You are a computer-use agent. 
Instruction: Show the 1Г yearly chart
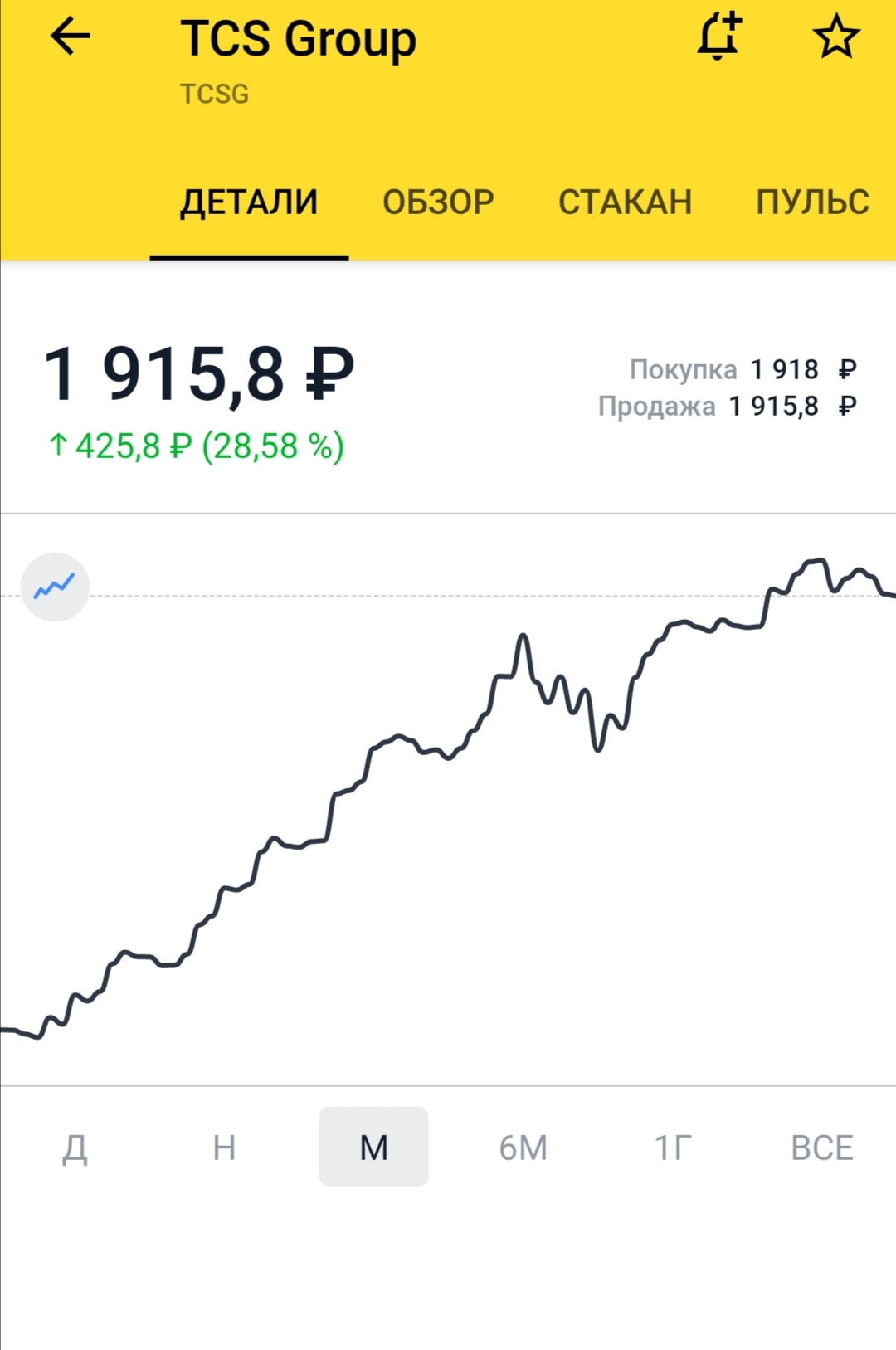point(672,1148)
